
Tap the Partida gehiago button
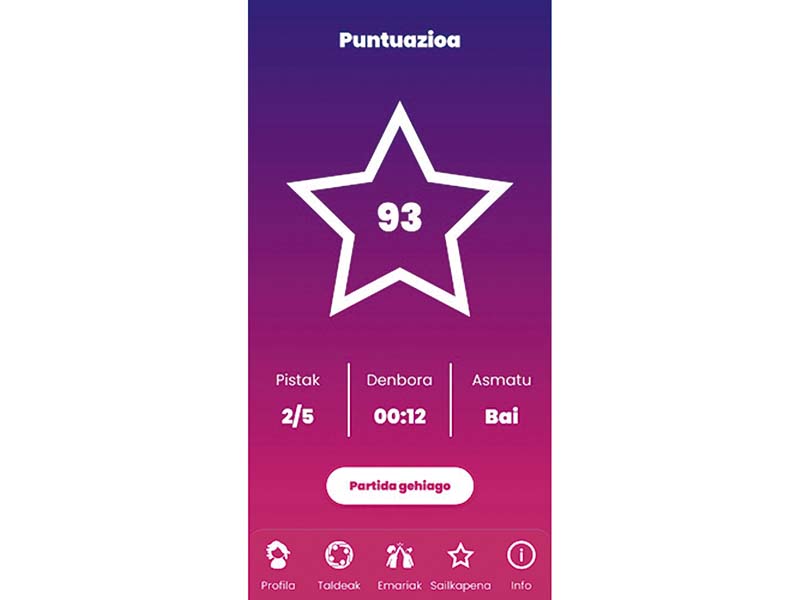coord(399,486)
